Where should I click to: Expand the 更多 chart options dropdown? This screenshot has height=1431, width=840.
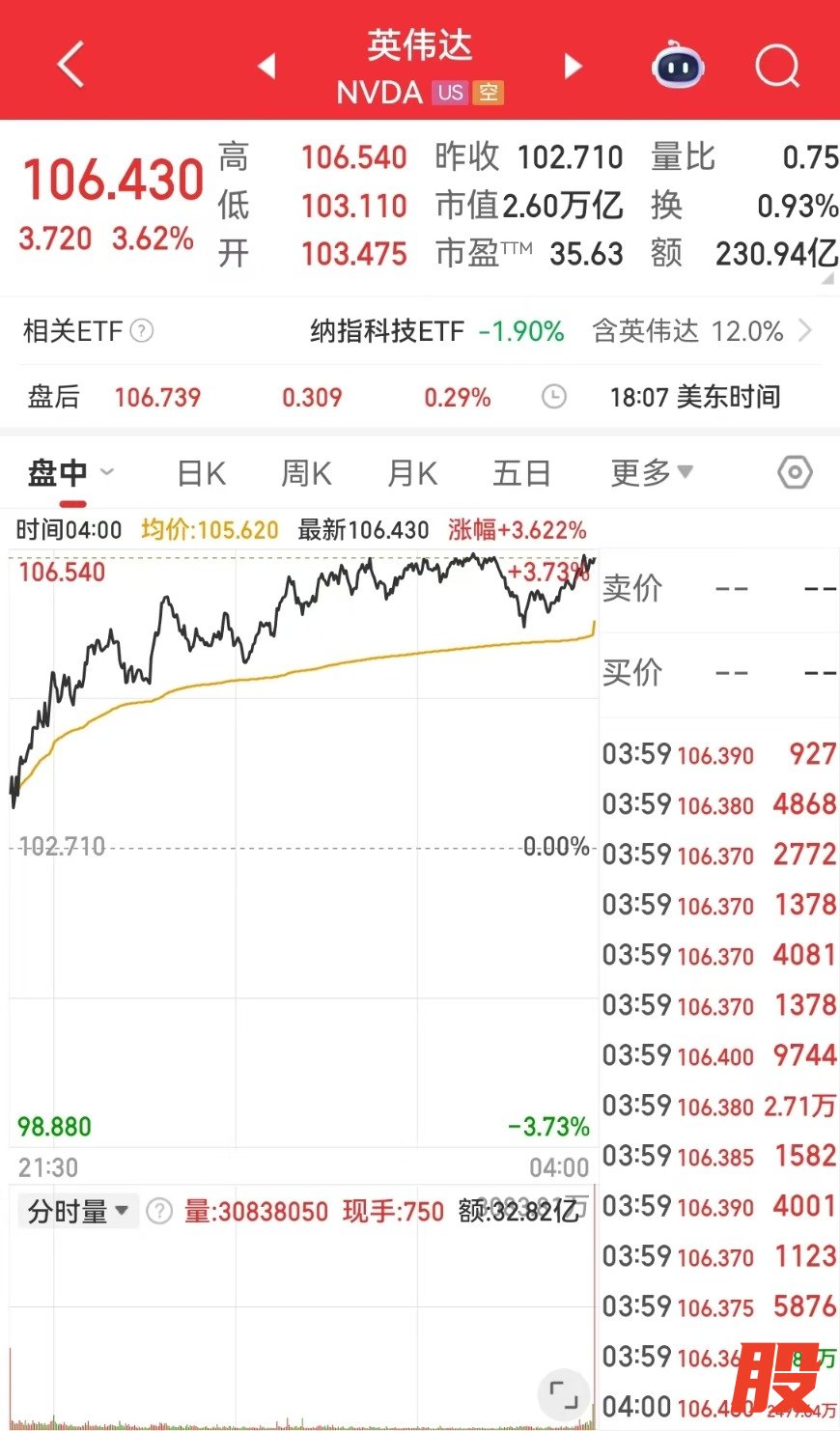point(652,473)
